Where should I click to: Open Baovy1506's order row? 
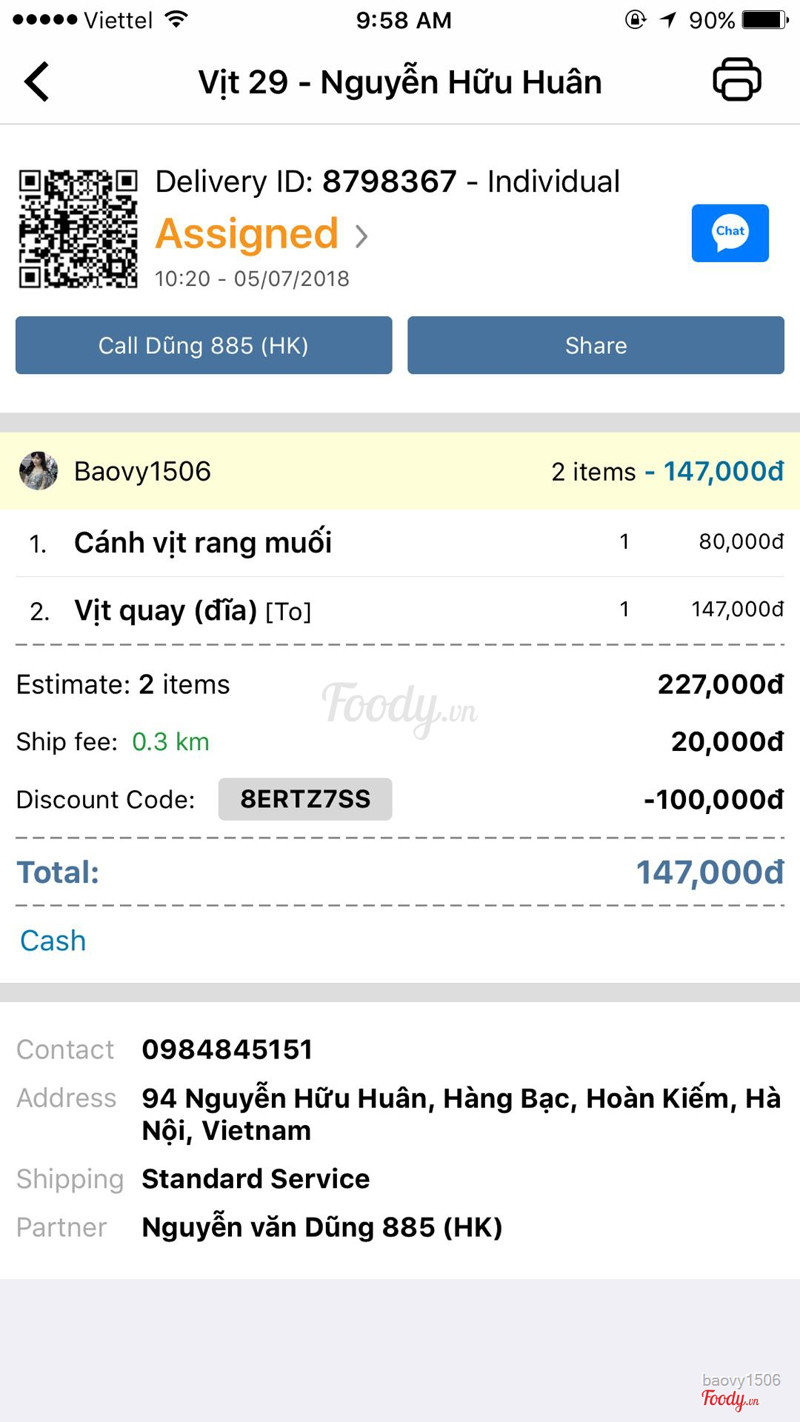(x=400, y=471)
